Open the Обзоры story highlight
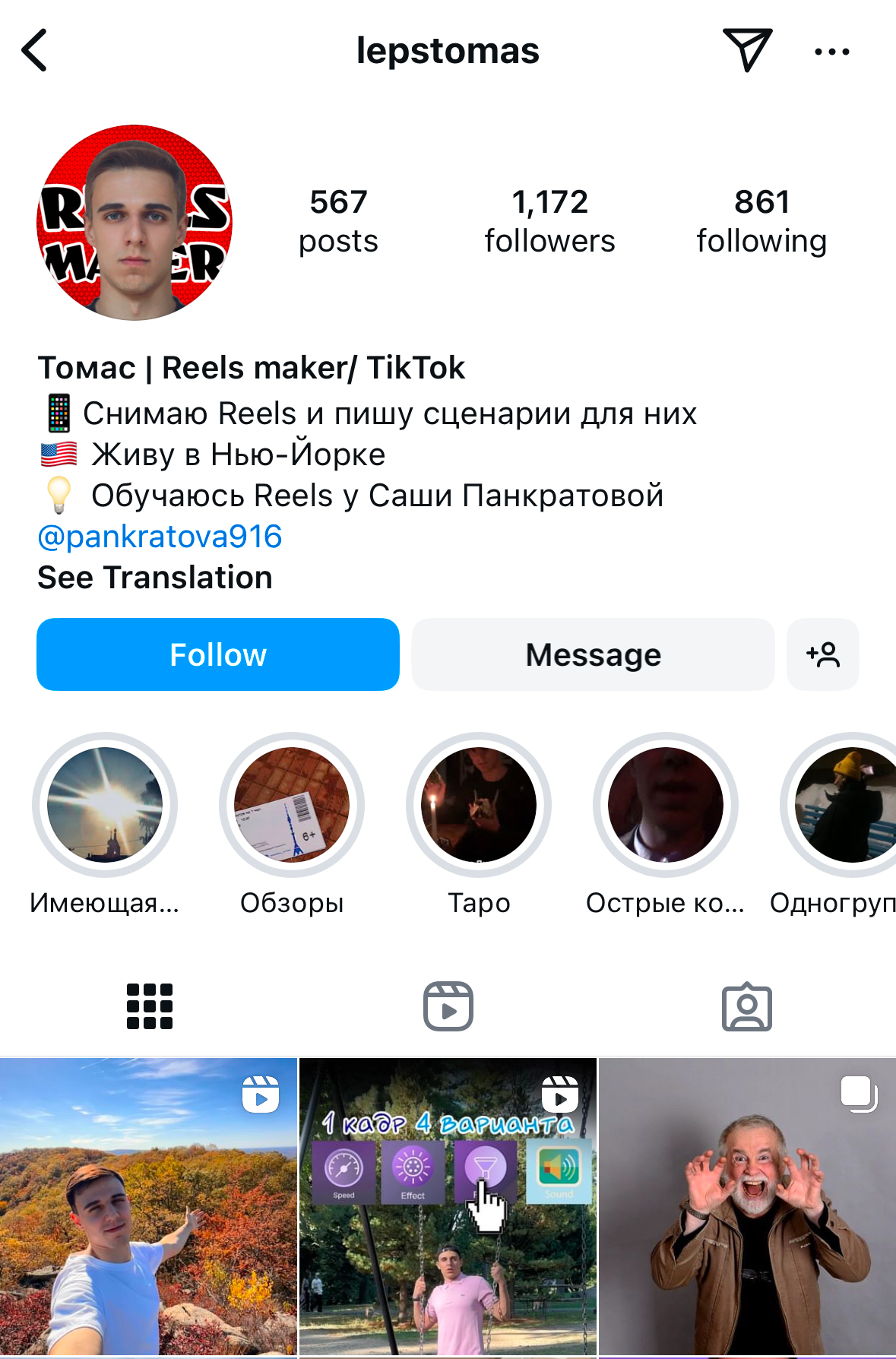 292,805
